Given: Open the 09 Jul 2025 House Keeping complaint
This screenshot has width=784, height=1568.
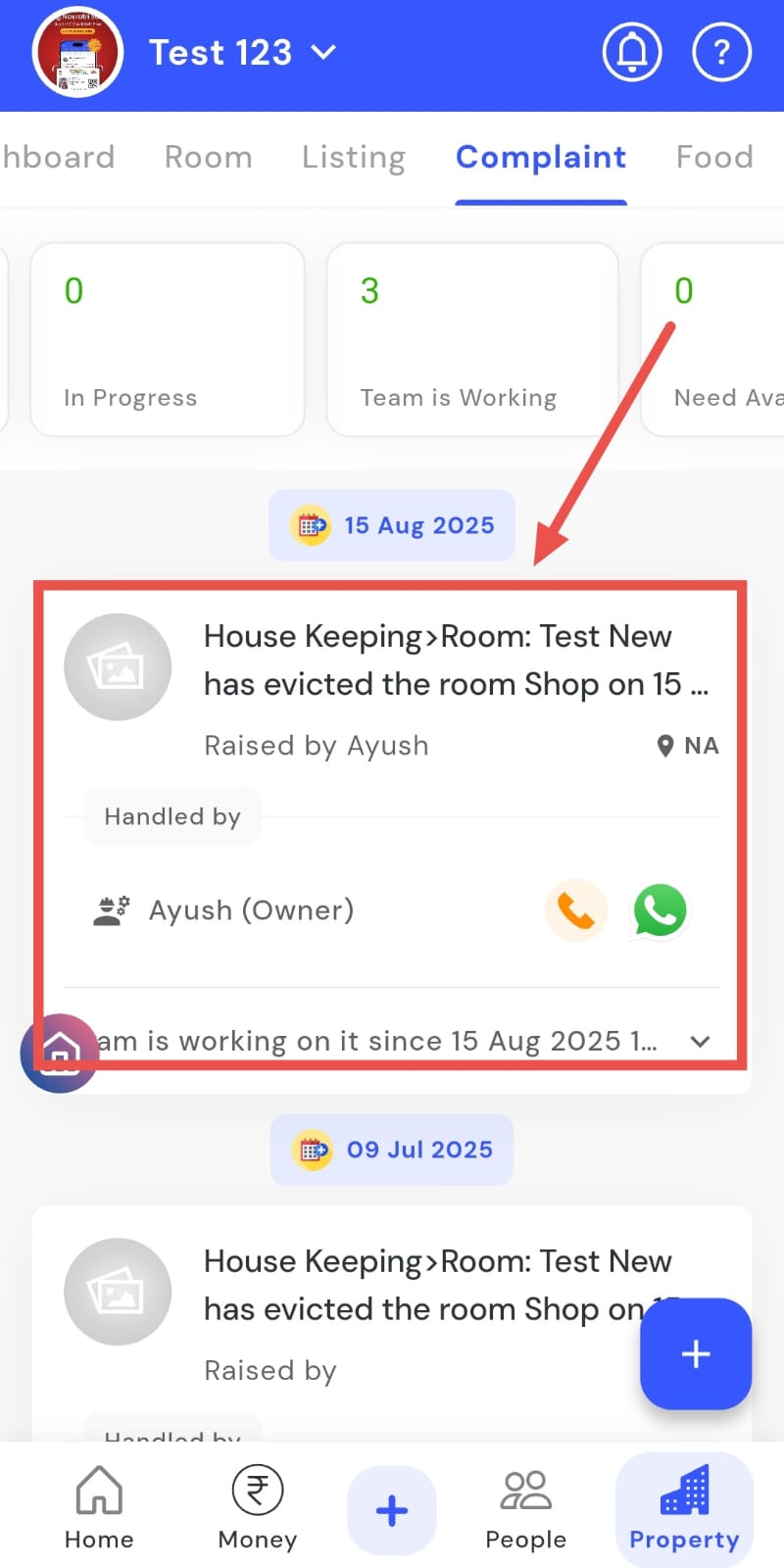Looking at the screenshot, I should [x=421, y=1285].
